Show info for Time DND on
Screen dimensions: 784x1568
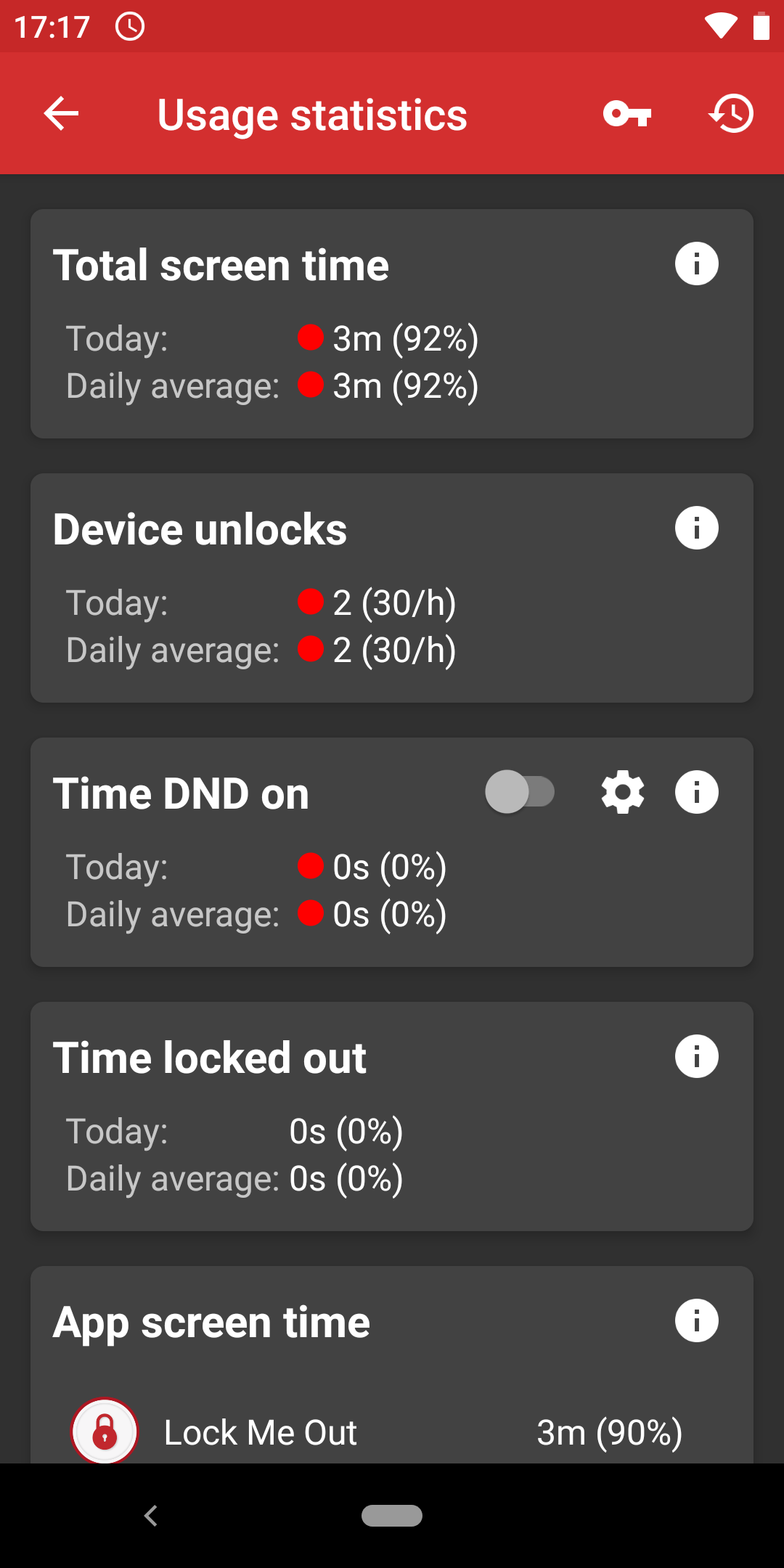coord(697,792)
